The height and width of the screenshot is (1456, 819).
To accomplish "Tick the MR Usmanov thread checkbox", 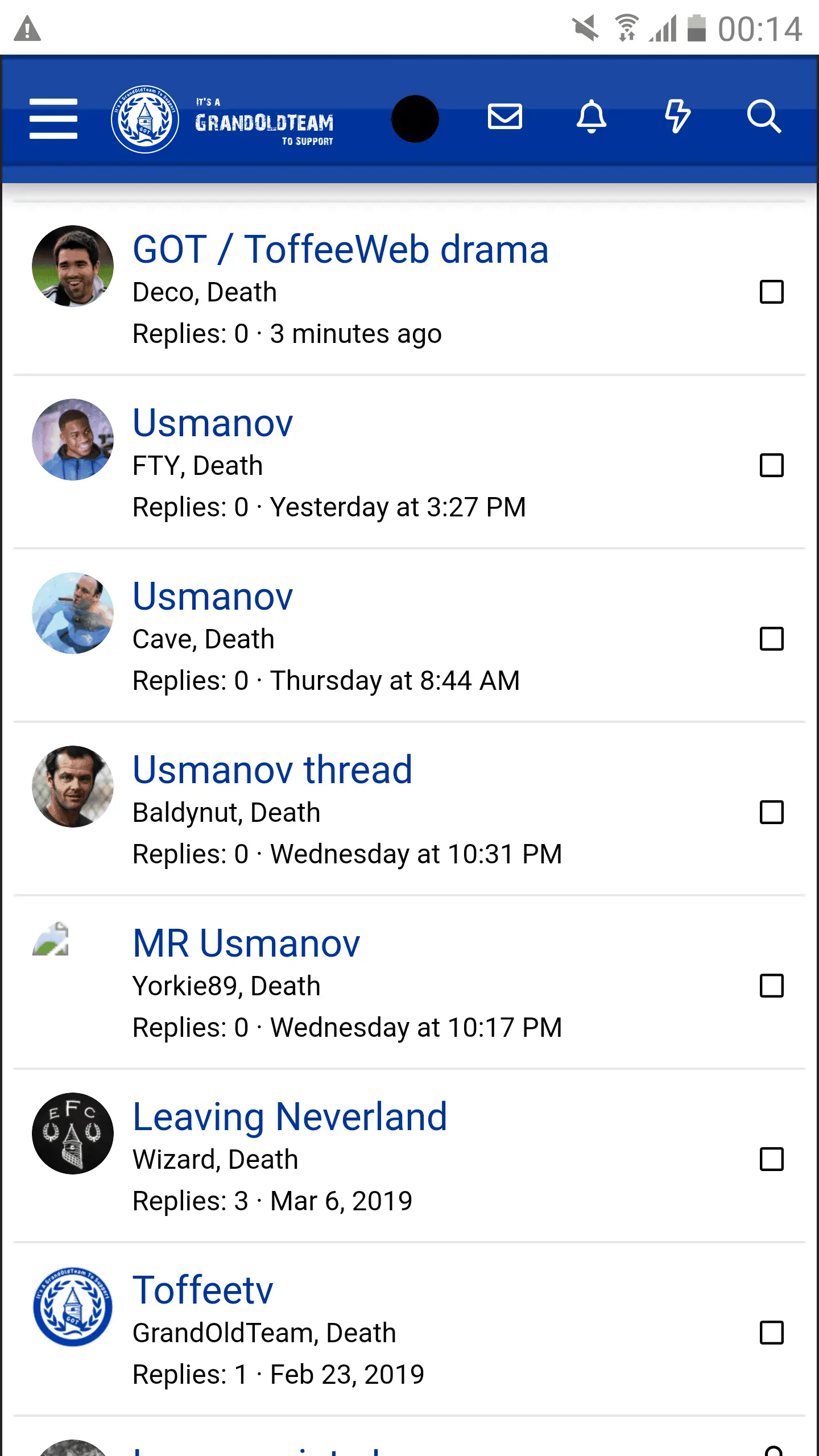I will (771, 986).
